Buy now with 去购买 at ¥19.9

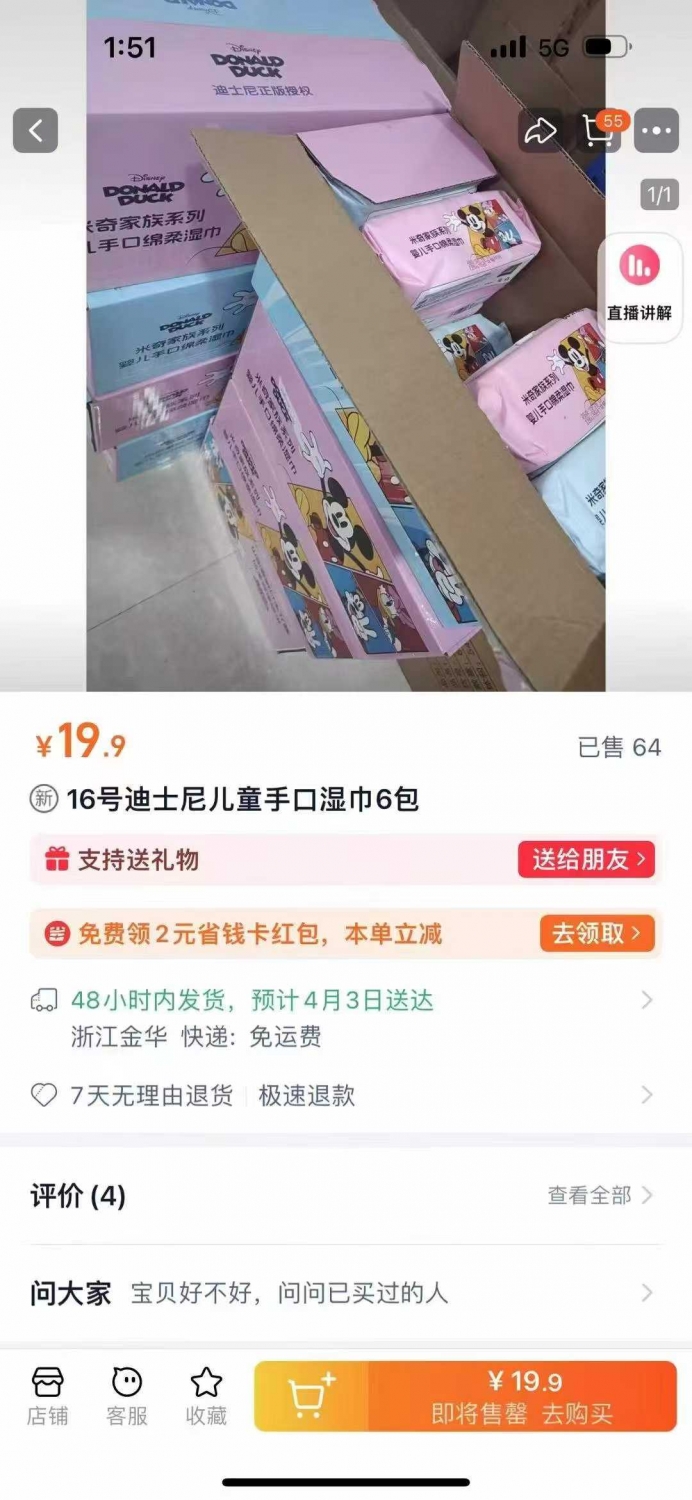pyautogui.click(x=524, y=1396)
